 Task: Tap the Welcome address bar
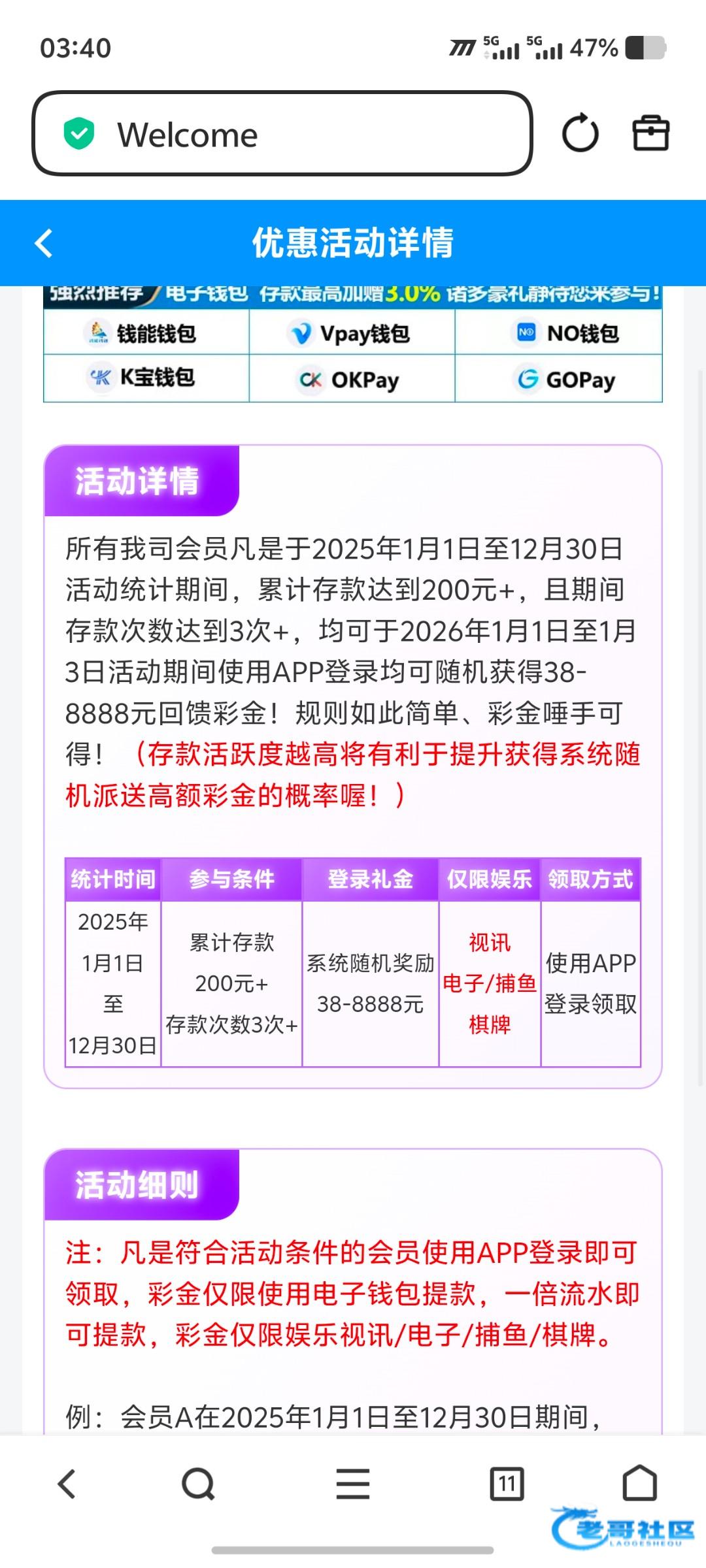tap(282, 134)
